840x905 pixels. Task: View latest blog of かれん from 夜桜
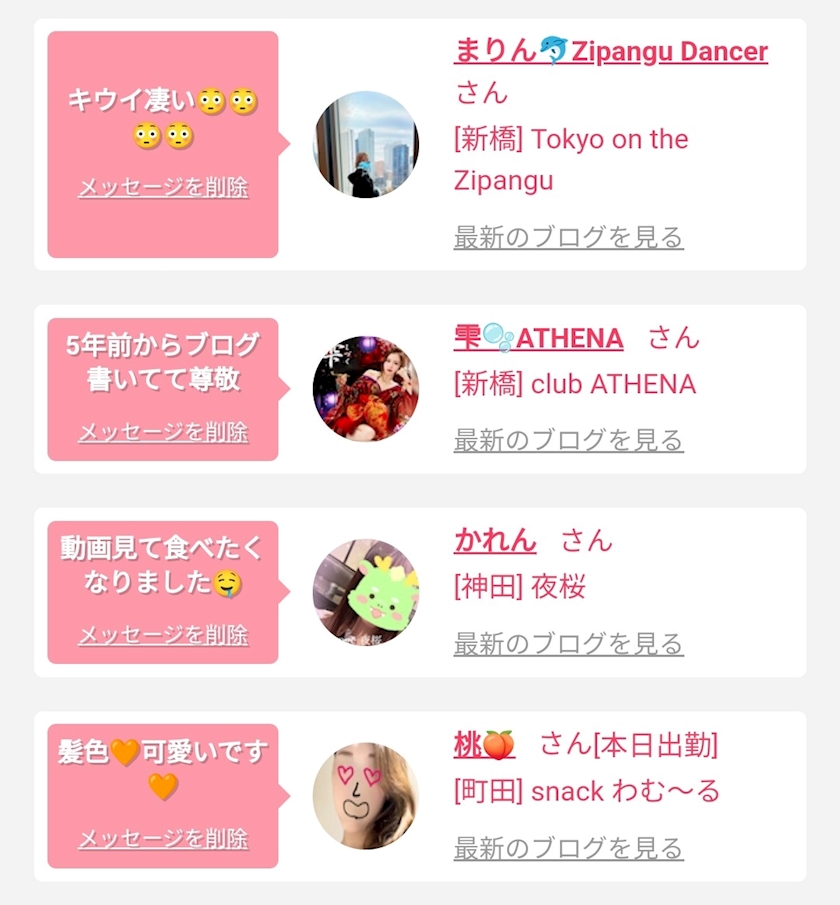(568, 644)
